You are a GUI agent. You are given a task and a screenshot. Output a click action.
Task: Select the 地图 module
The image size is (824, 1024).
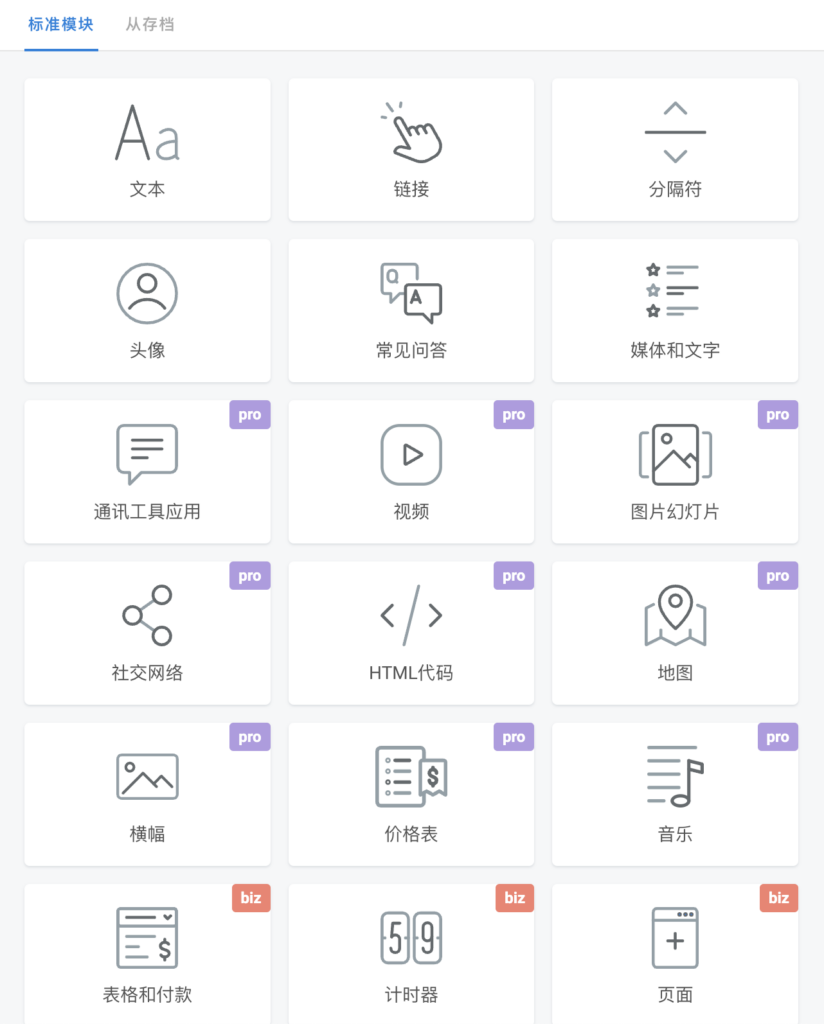click(675, 633)
